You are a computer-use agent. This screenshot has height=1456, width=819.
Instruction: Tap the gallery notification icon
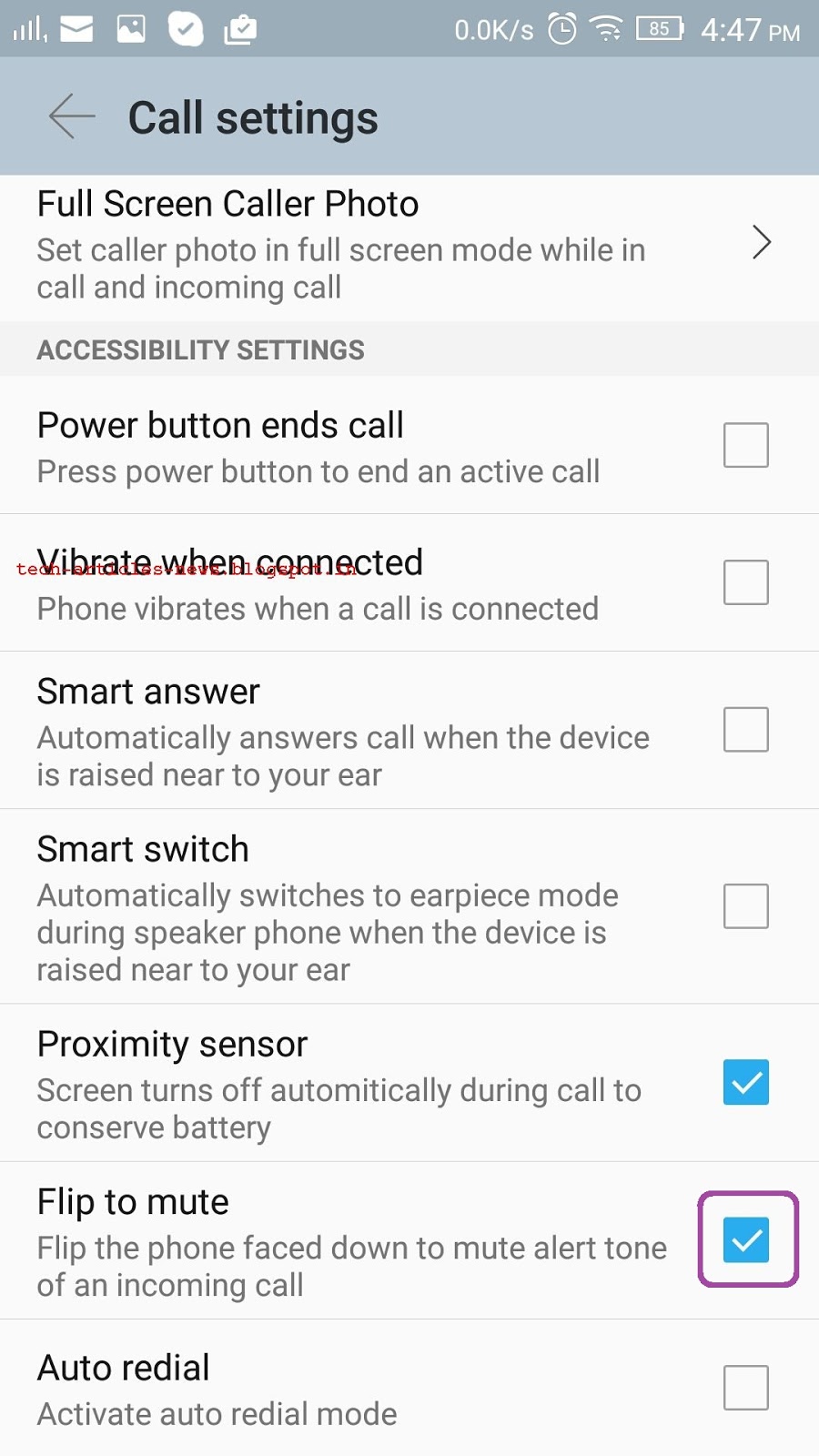click(x=131, y=29)
